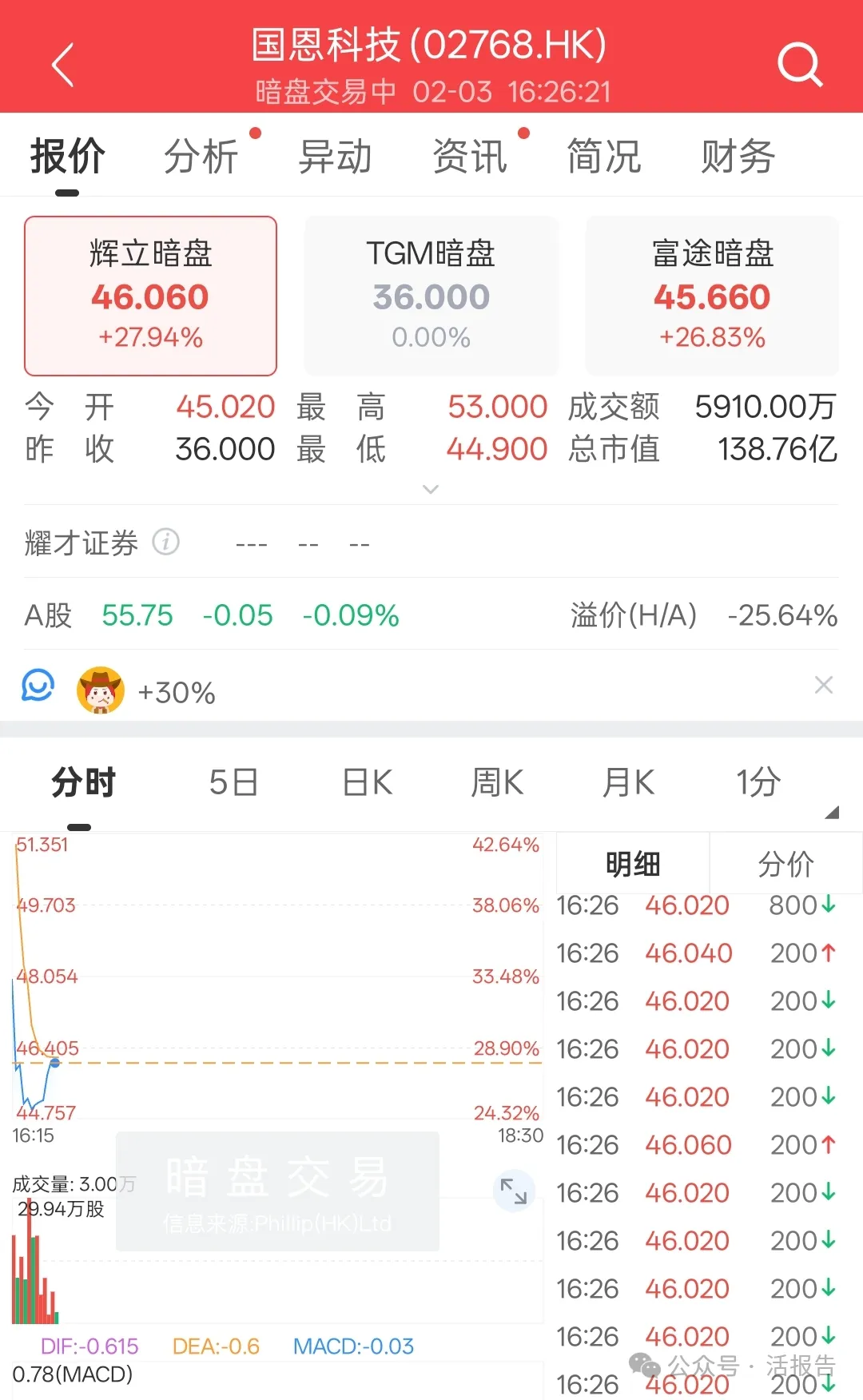Screen dimensions: 863x1400
Task: Select the 富途暗盘 quote card
Action: tap(712, 295)
